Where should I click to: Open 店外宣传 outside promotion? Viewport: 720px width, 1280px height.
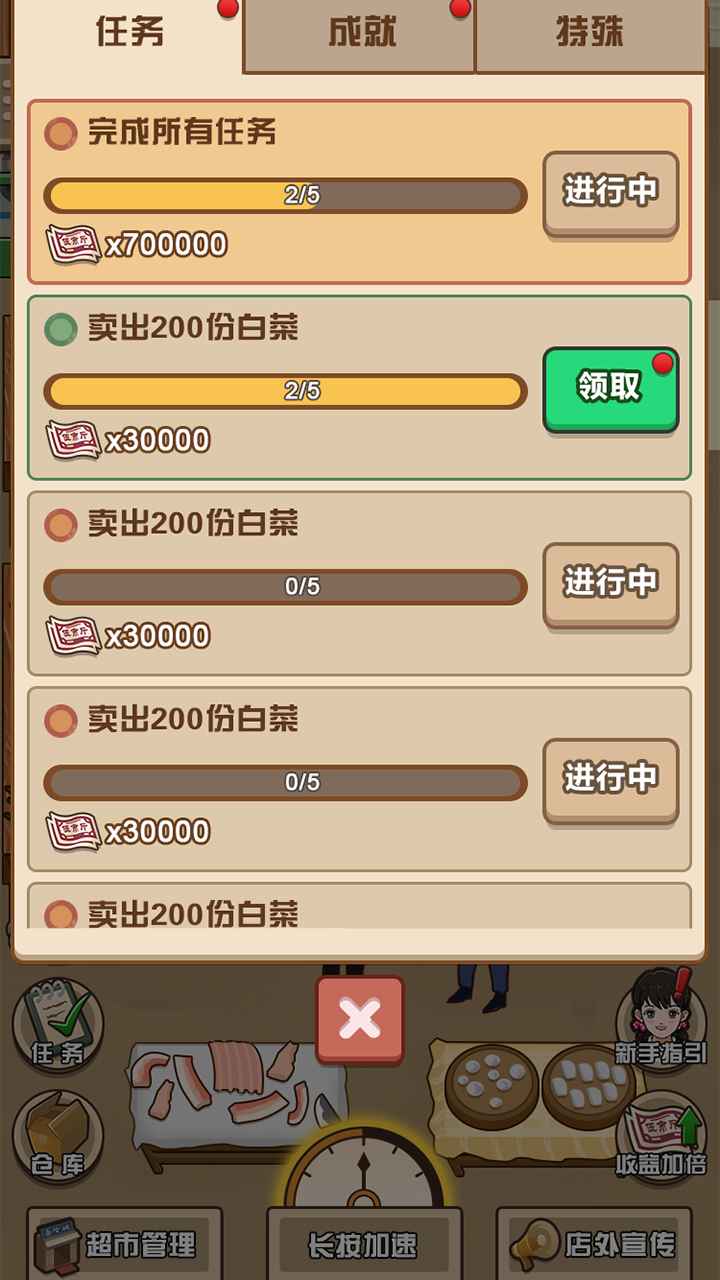[600, 1245]
